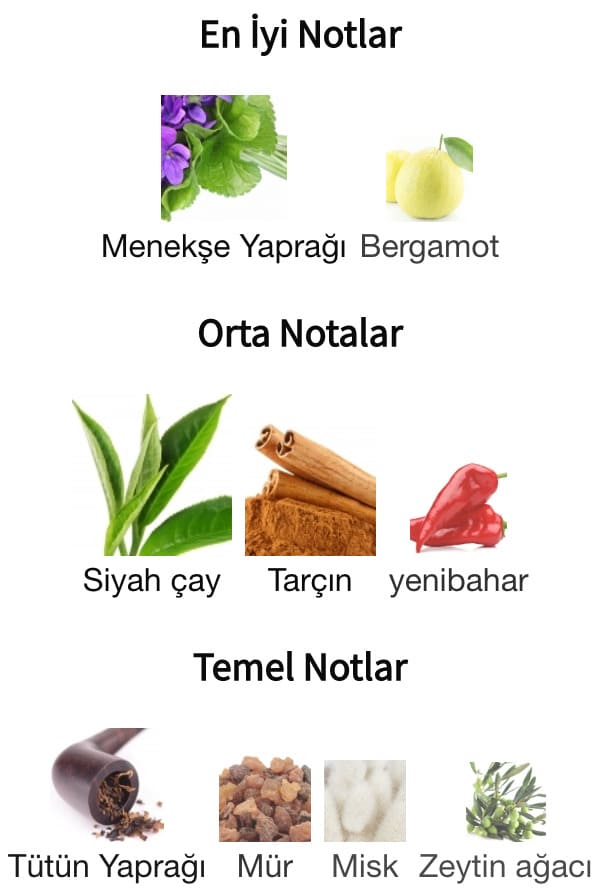Select the Mür note

coord(265,800)
